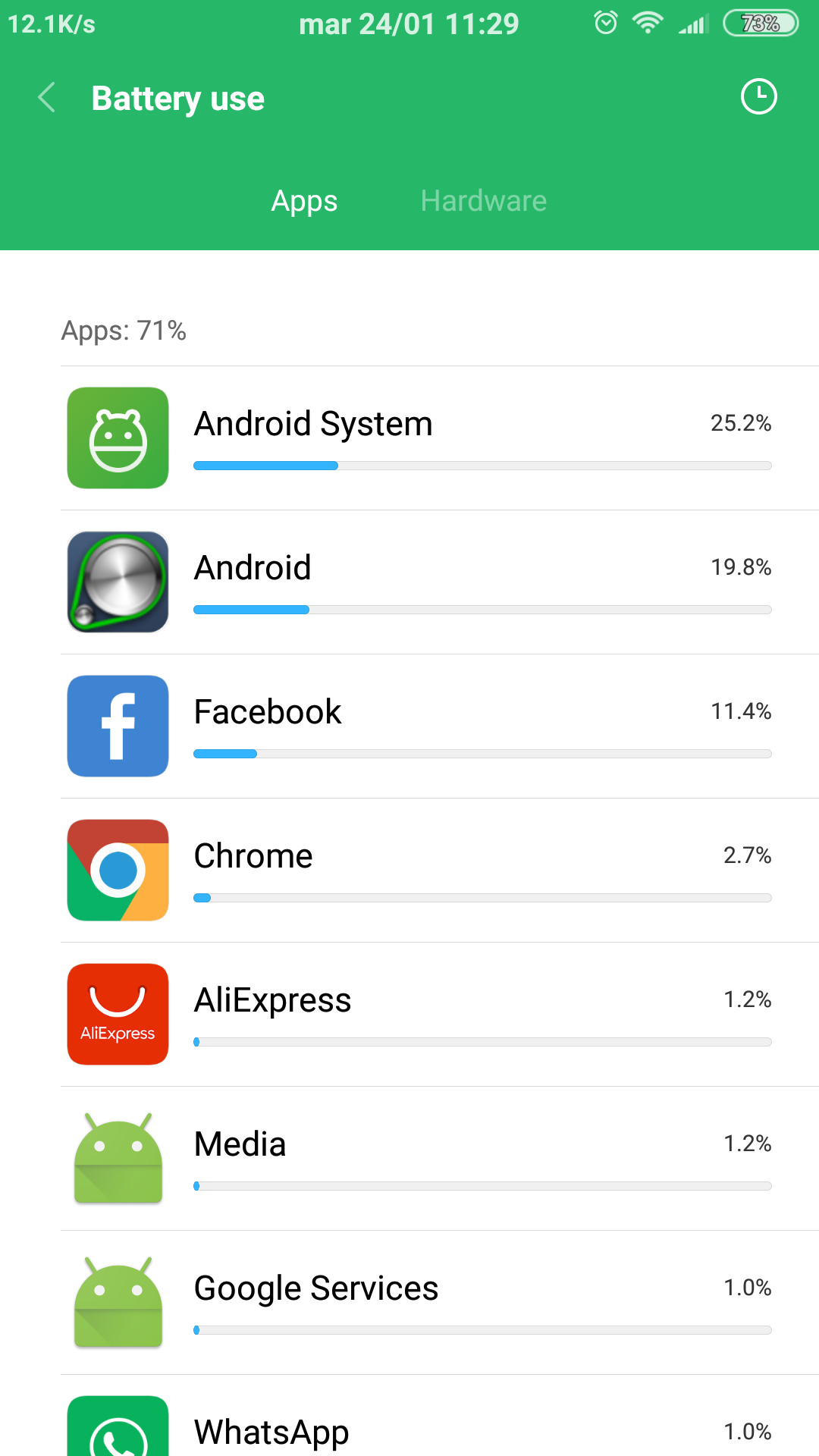Open AliExpress battery usage entry
Screen dimensions: 819x1456
440,1015
